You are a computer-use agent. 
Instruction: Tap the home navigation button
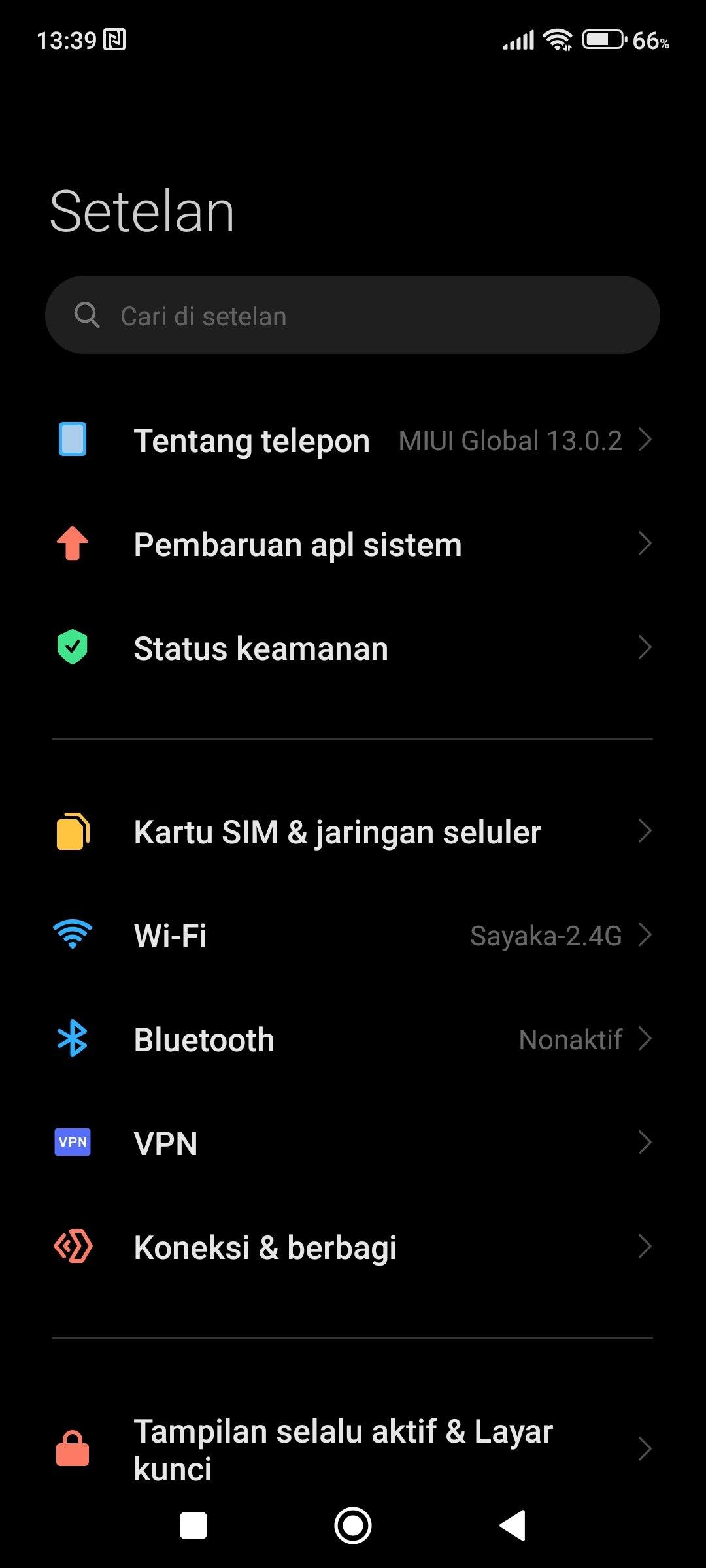[x=353, y=1526]
